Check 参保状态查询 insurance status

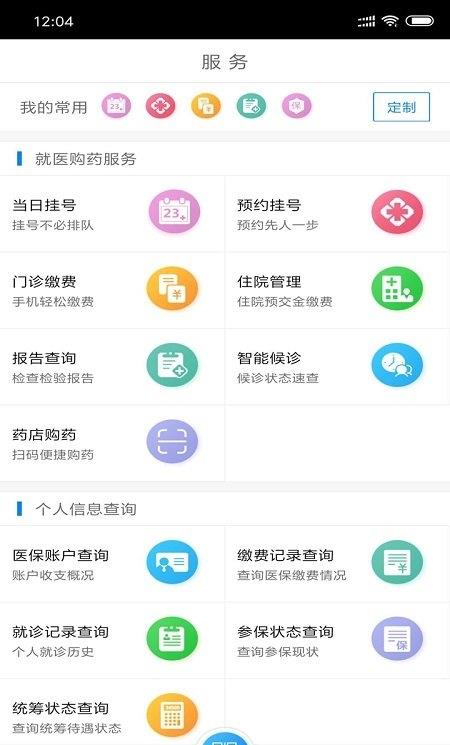click(337, 640)
